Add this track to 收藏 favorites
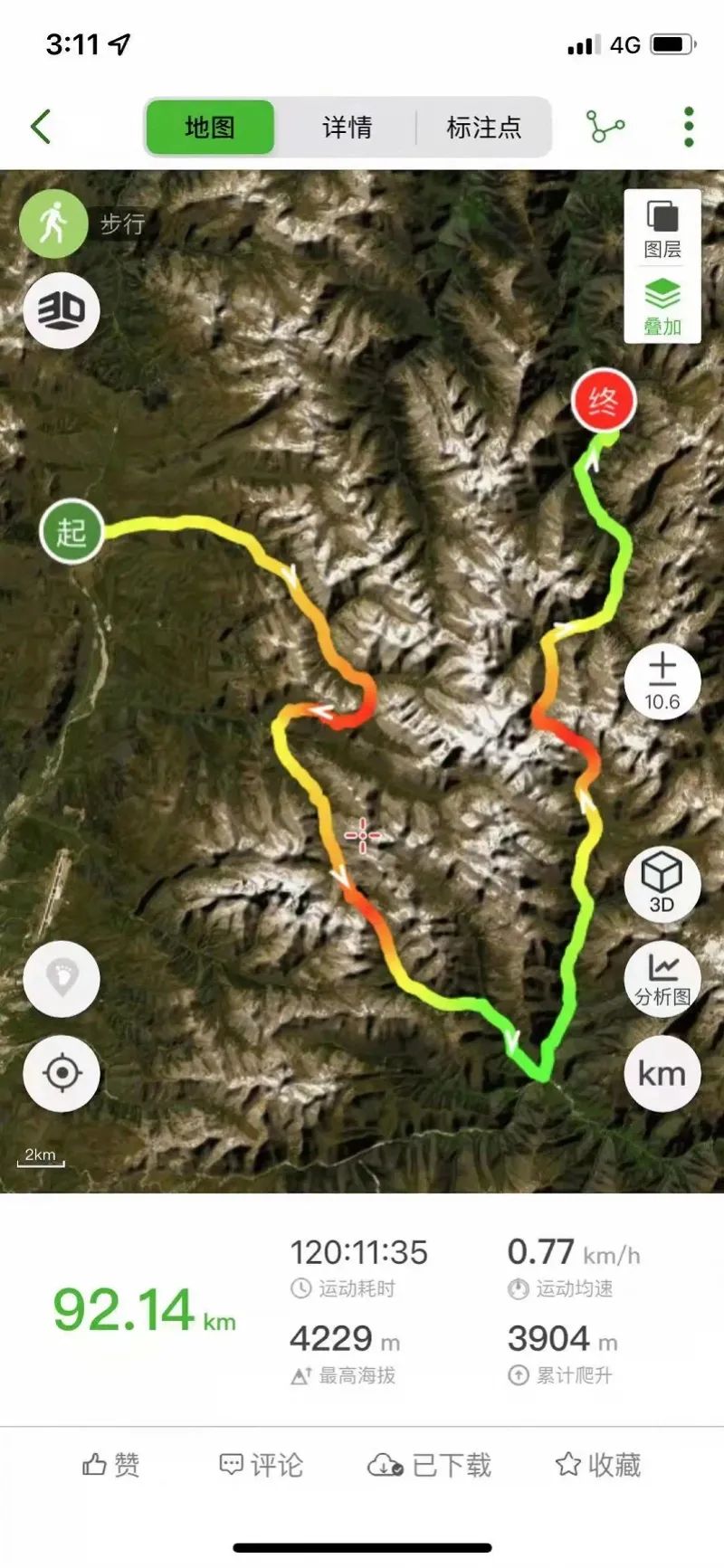Viewport: 724px width, 1568px height. point(598,1465)
